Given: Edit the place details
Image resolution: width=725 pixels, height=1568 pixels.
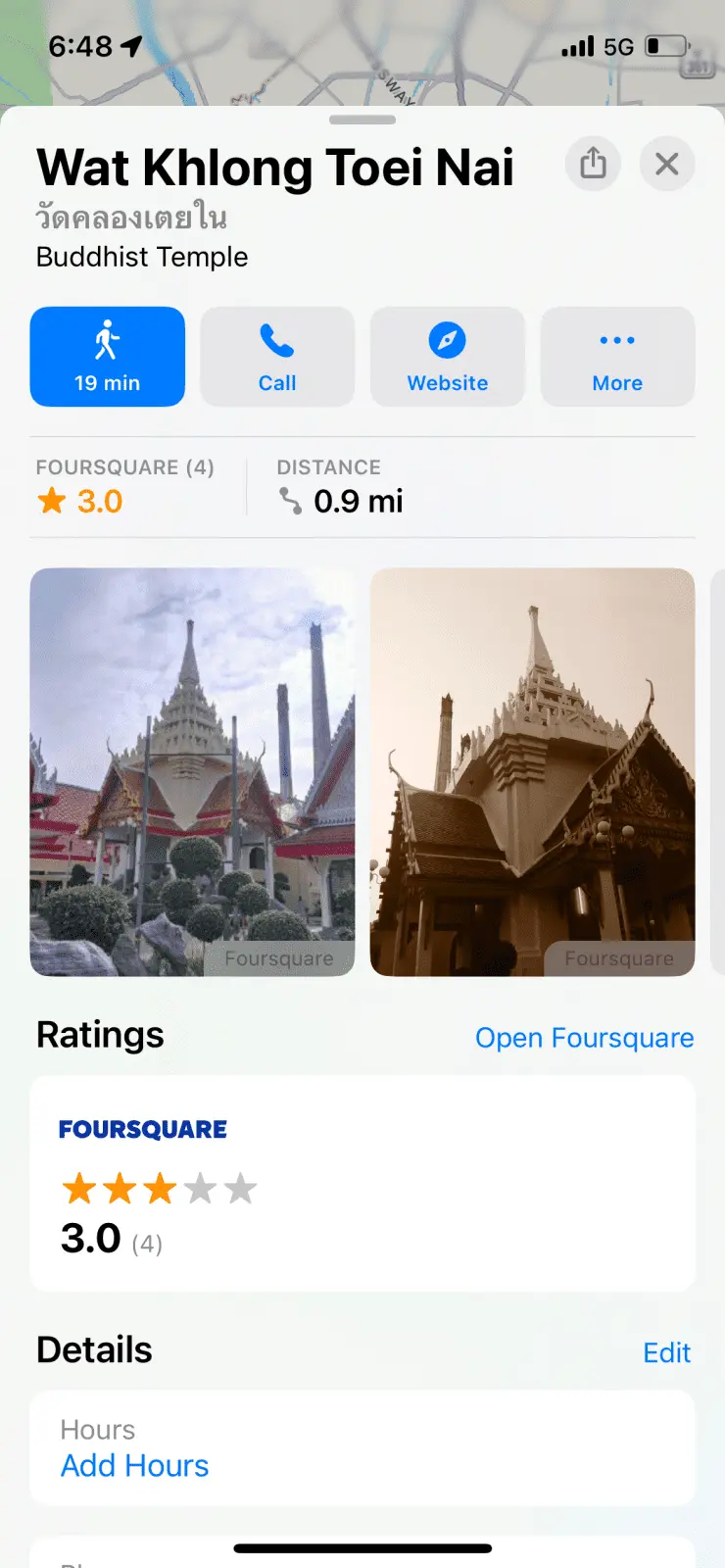Looking at the screenshot, I should point(666,1352).
